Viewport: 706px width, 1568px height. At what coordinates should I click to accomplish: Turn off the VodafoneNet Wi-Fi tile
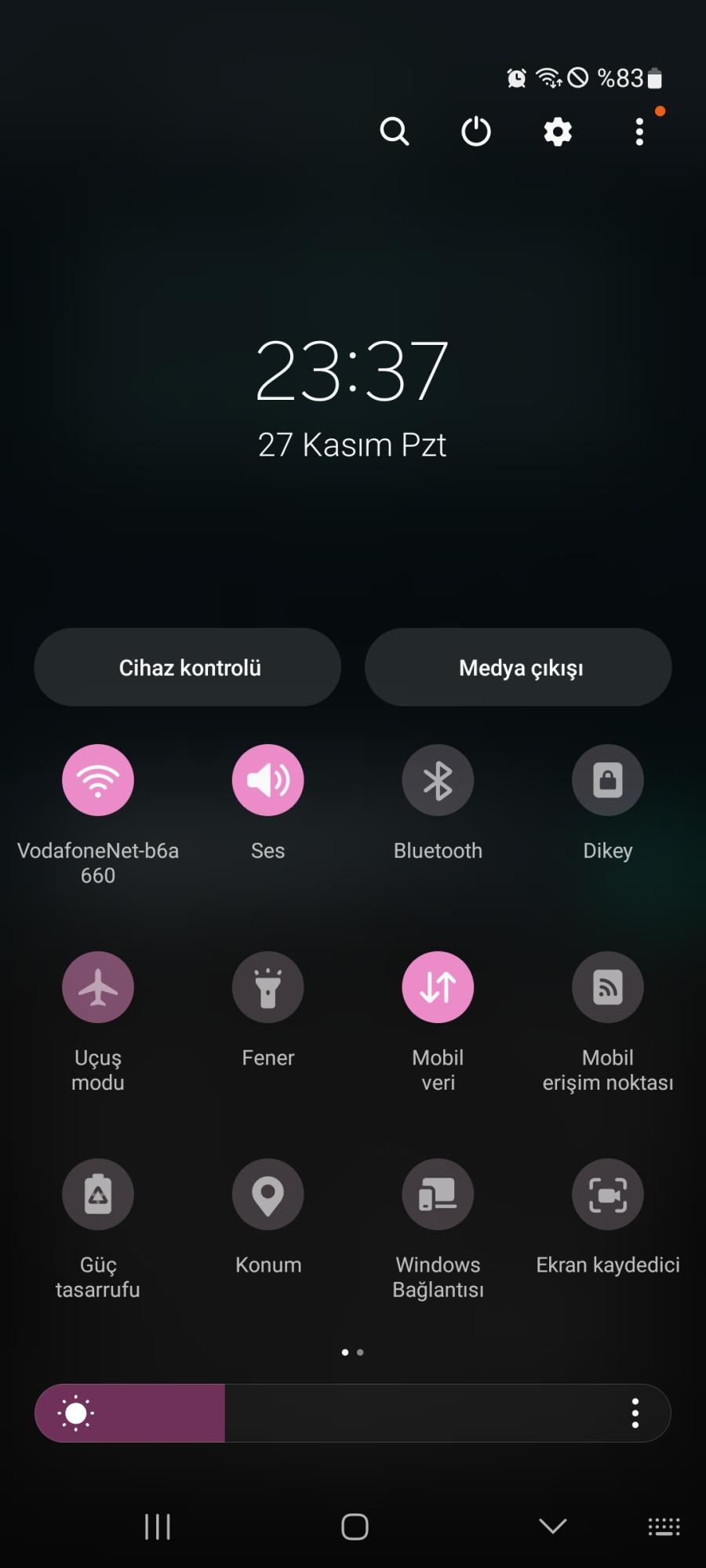tap(98, 780)
